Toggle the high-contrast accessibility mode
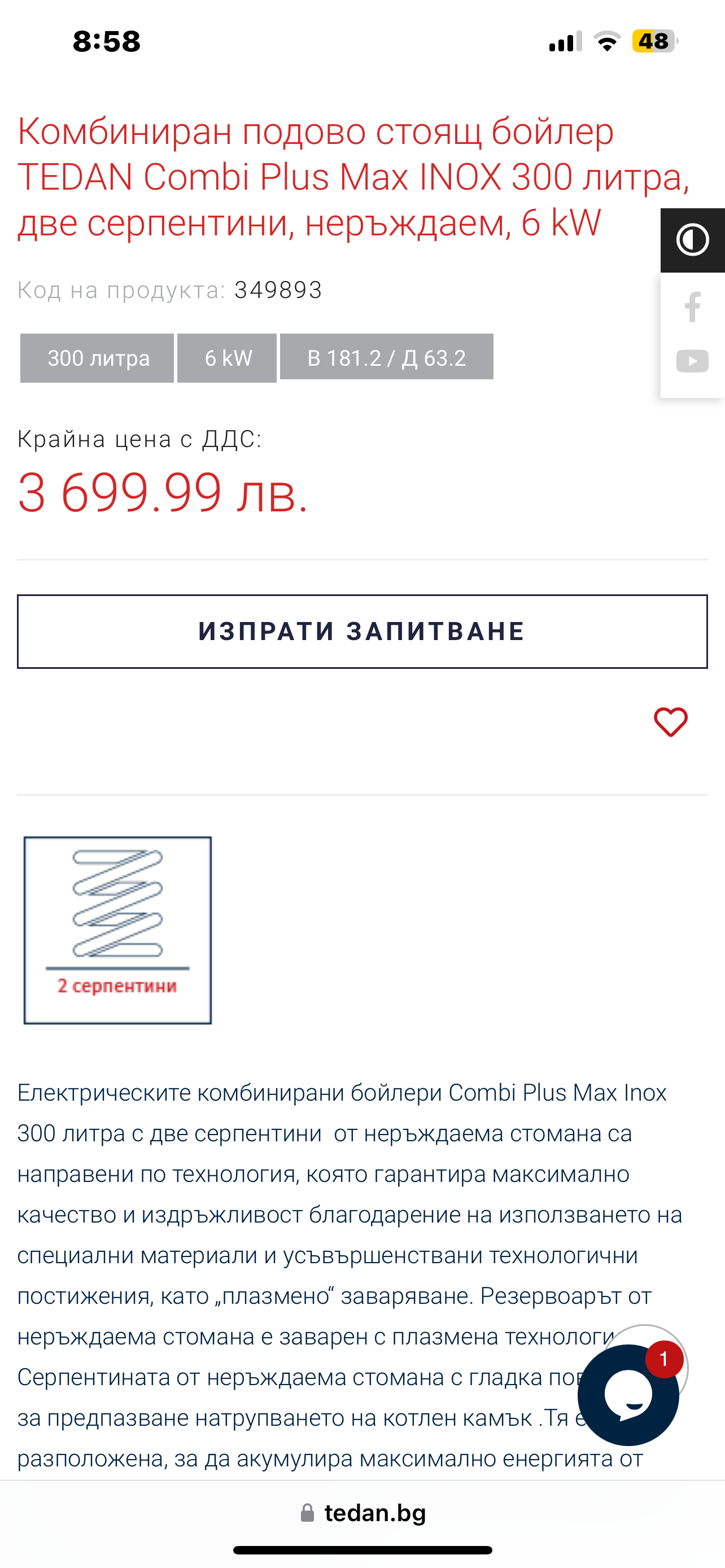 [692, 240]
